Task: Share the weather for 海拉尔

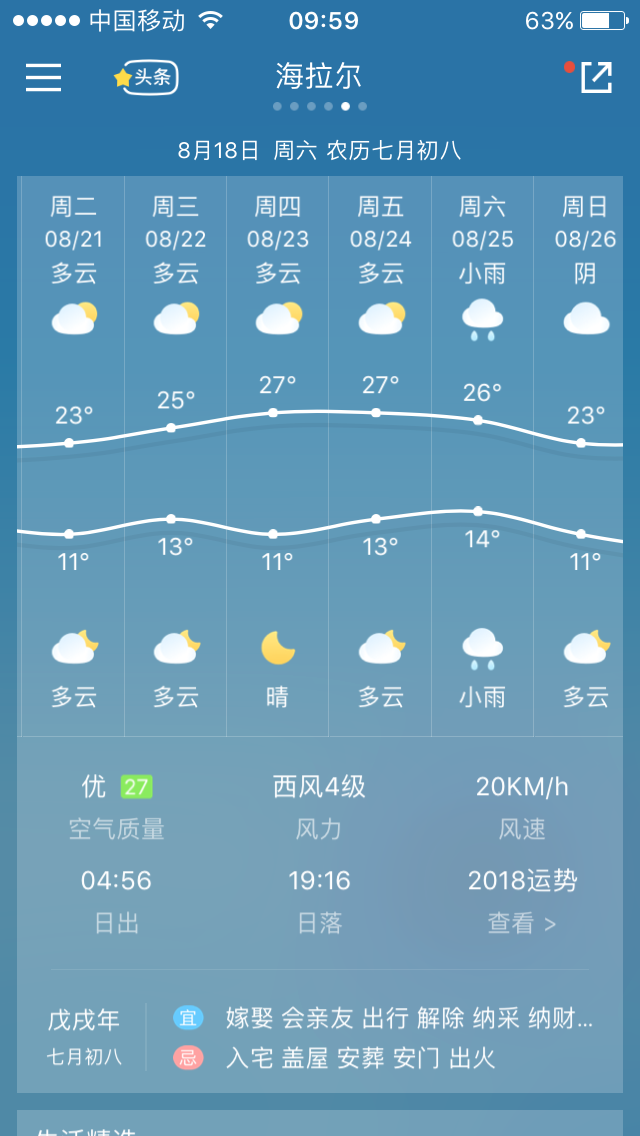Action: [x=595, y=77]
